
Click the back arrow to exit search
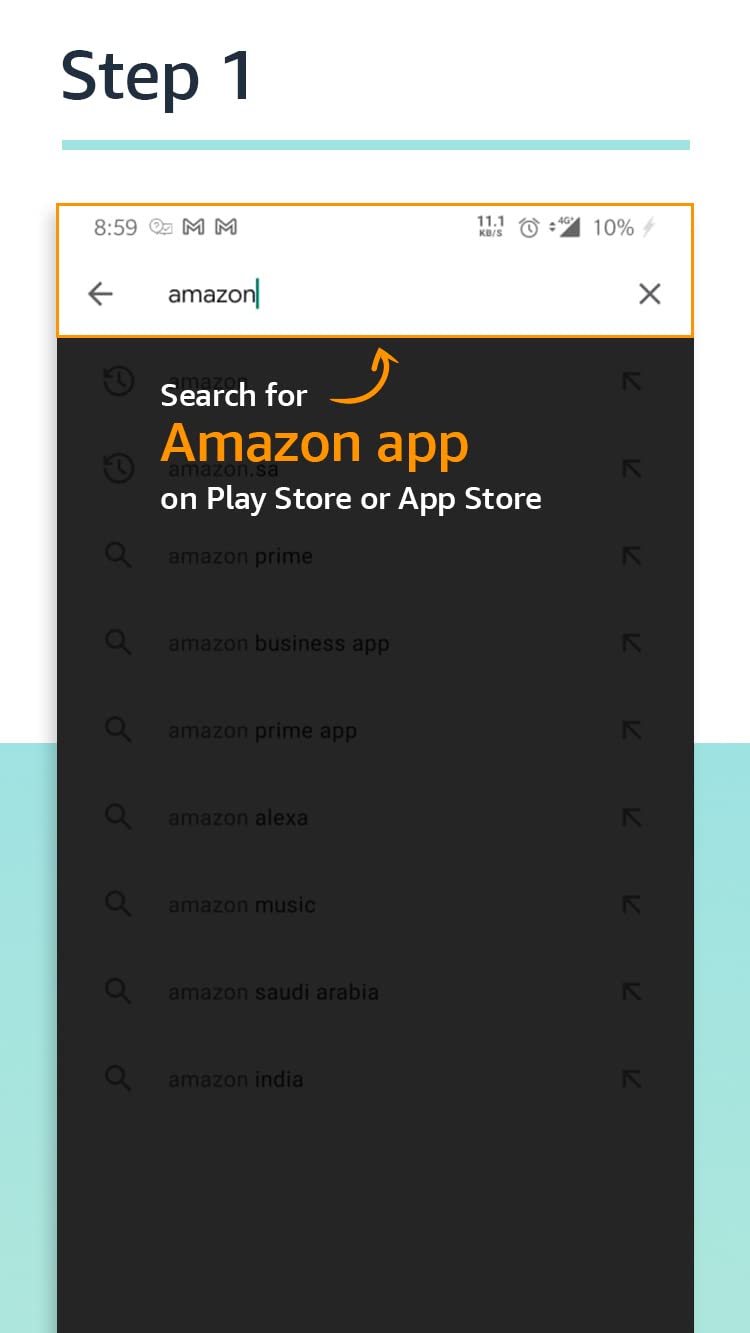click(100, 293)
